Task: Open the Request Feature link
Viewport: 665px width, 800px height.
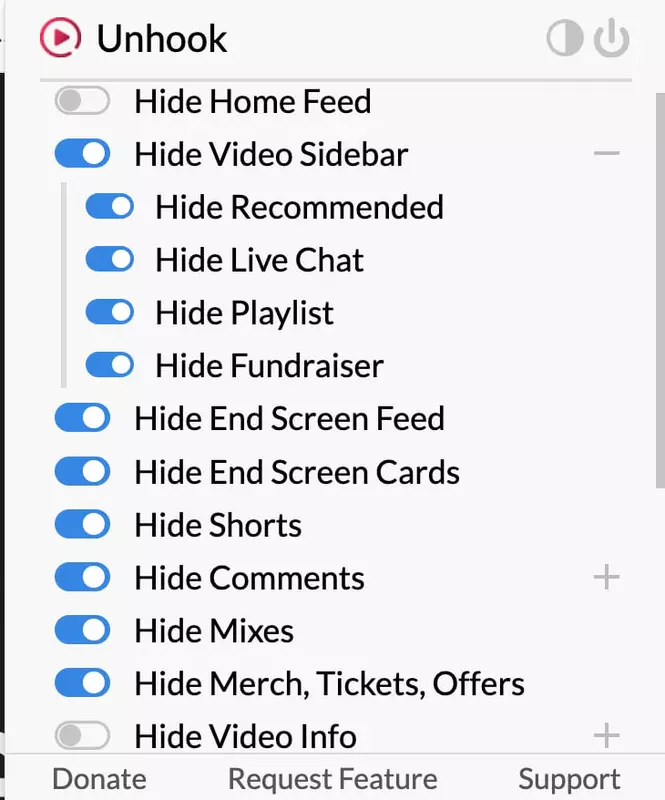Action: [x=332, y=779]
